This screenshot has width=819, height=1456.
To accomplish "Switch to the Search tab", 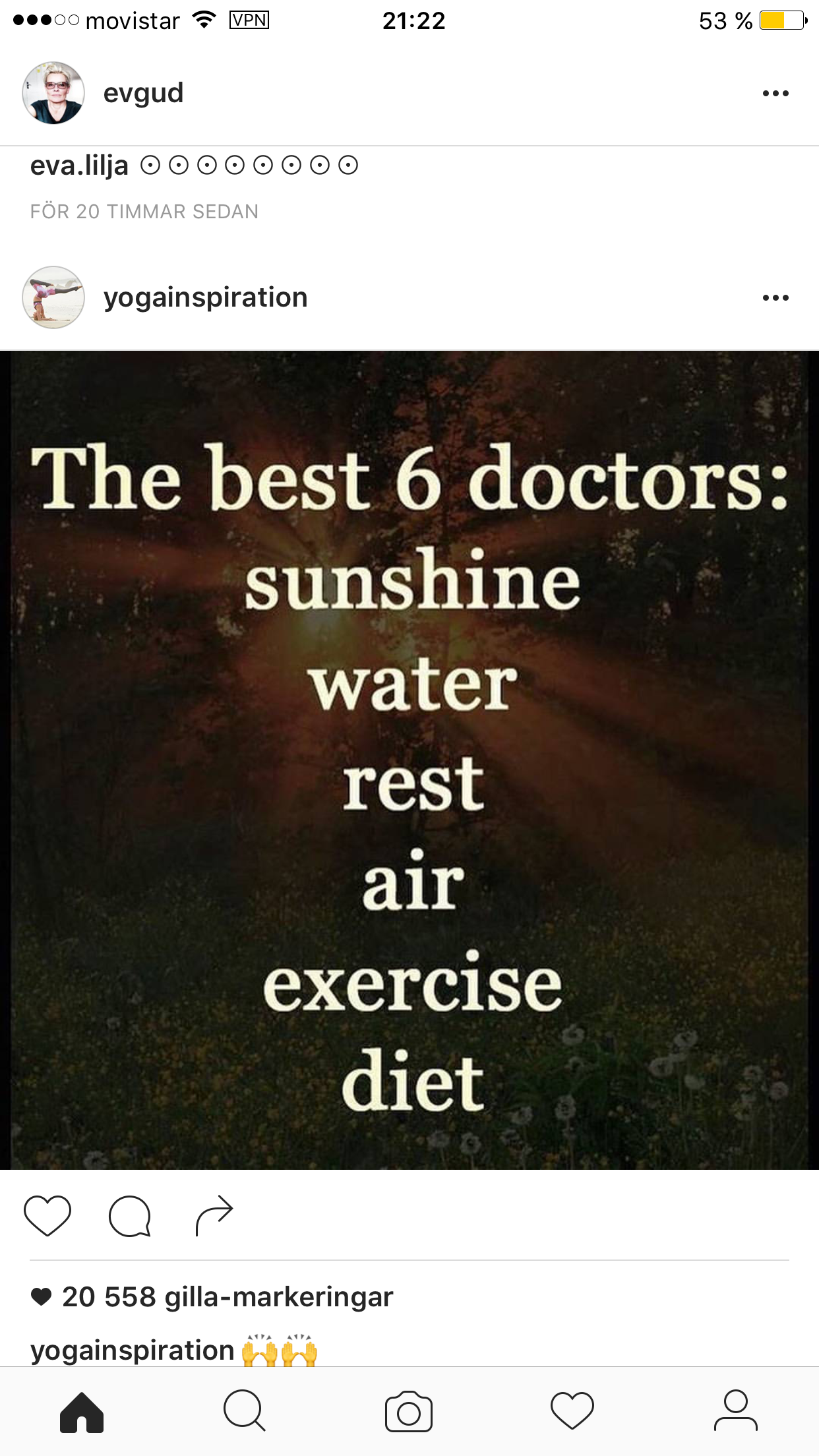I will click(x=245, y=1412).
